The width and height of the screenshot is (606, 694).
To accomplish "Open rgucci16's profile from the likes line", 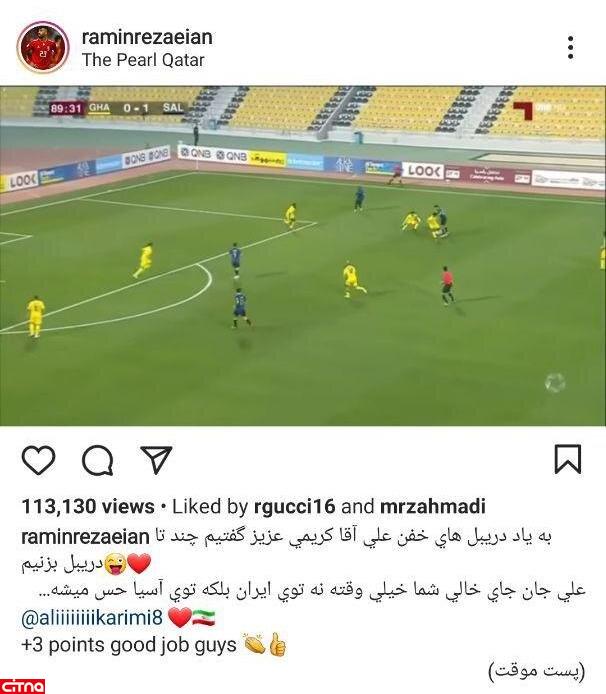I will point(295,507).
